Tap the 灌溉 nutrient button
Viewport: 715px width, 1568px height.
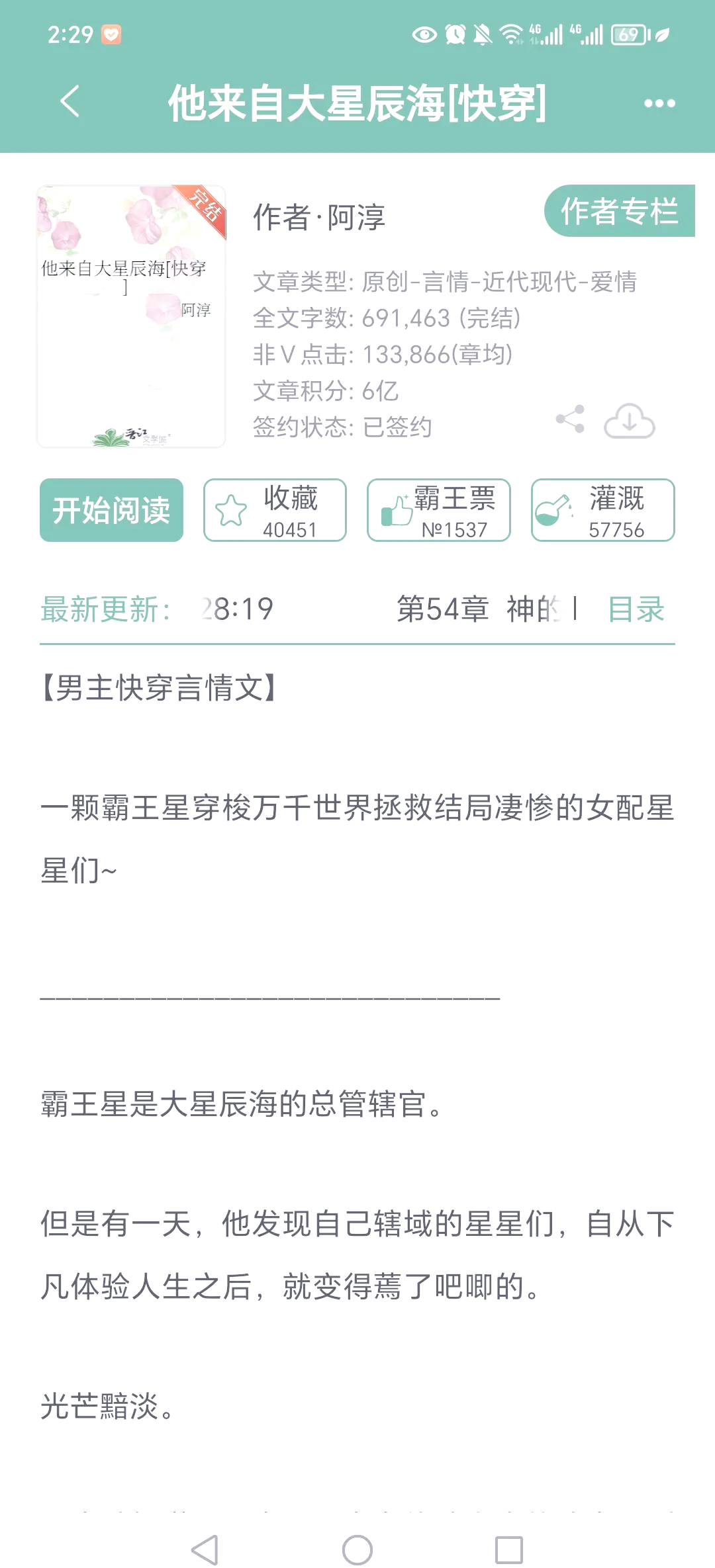tap(602, 510)
